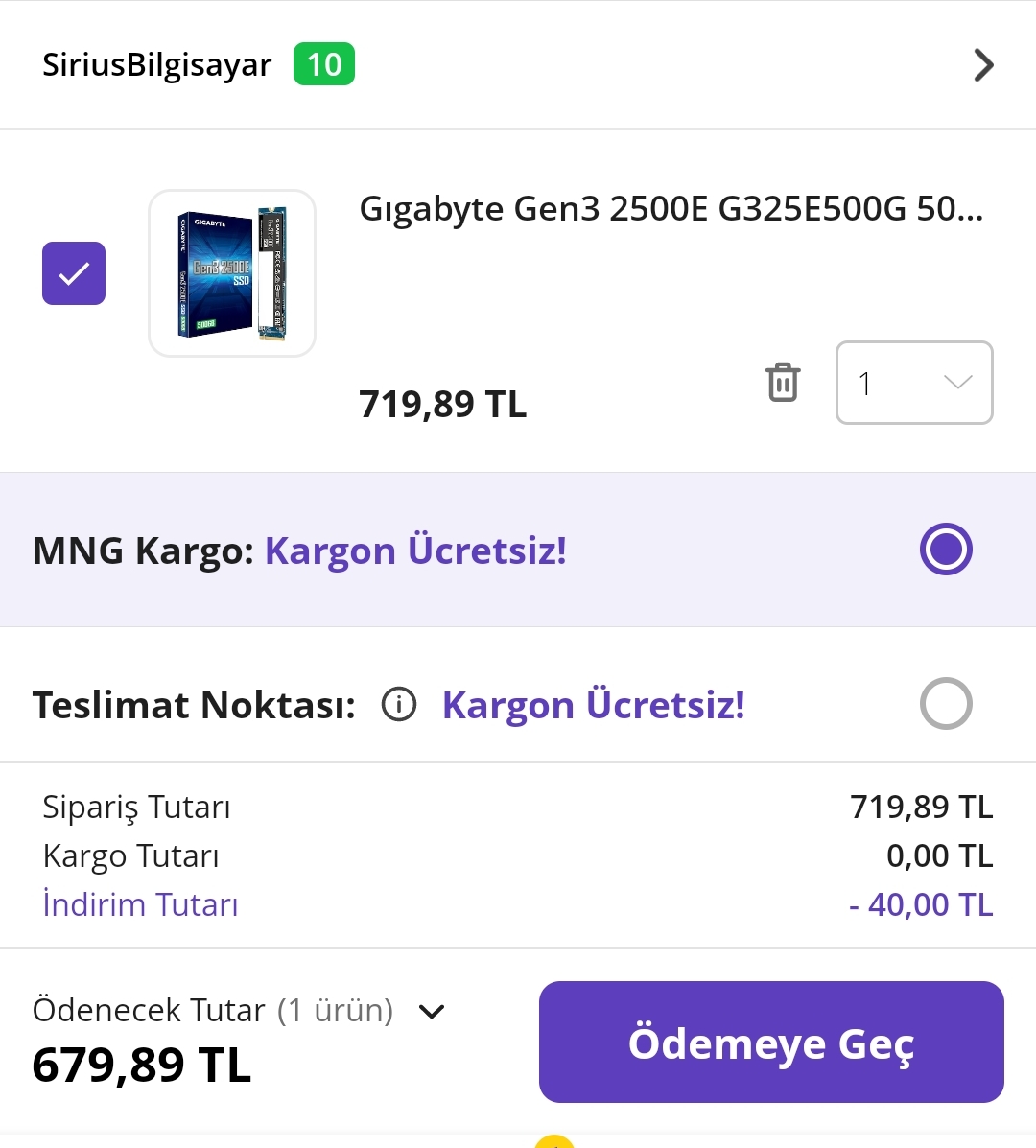This screenshot has width=1036, height=1148.
Task: Select Teslimat Noktası delivery option
Action: (946, 704)
